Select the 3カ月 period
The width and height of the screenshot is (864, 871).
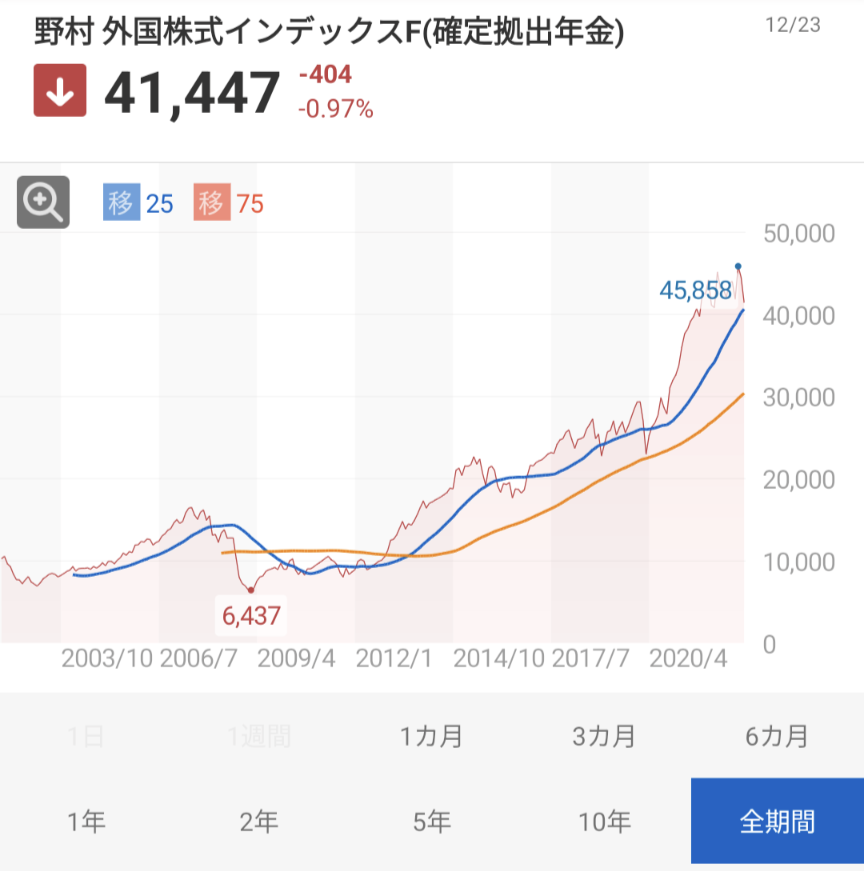pos(604,737)
